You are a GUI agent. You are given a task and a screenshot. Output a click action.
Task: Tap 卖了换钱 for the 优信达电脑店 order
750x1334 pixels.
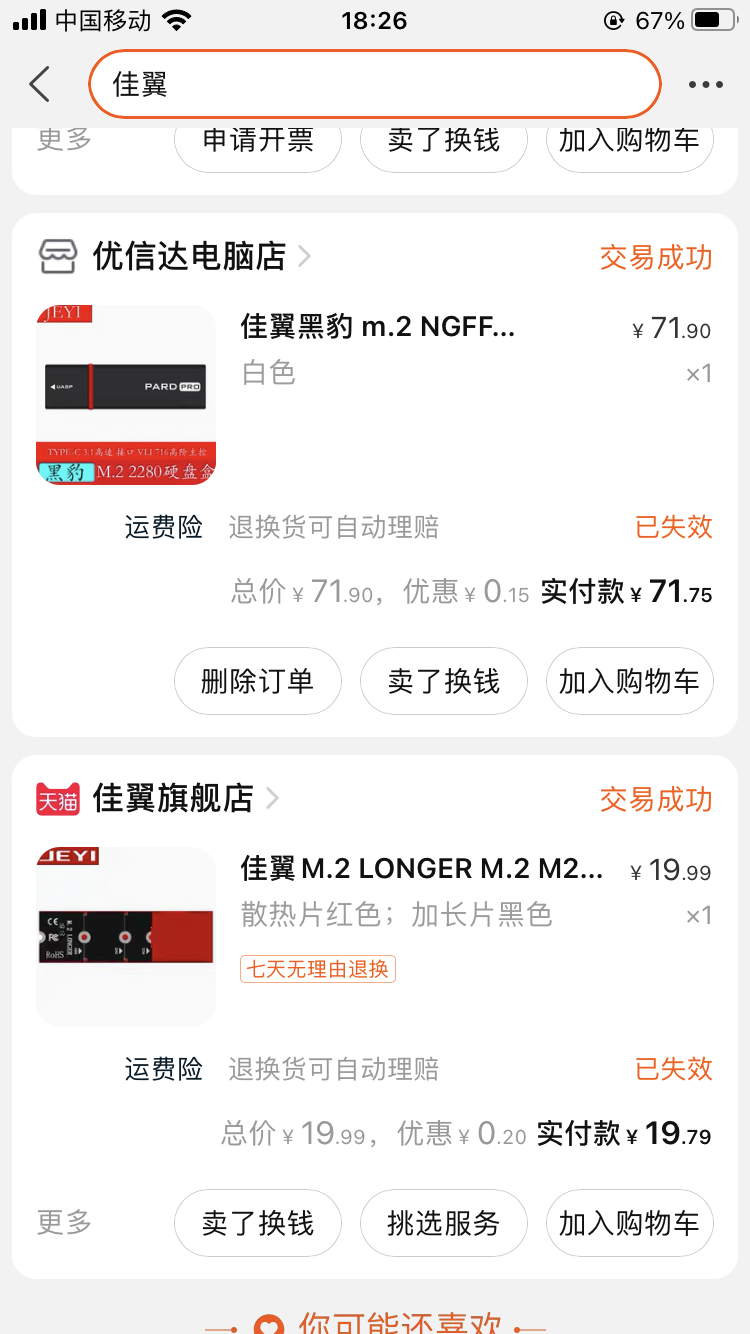tap(443, 682)
